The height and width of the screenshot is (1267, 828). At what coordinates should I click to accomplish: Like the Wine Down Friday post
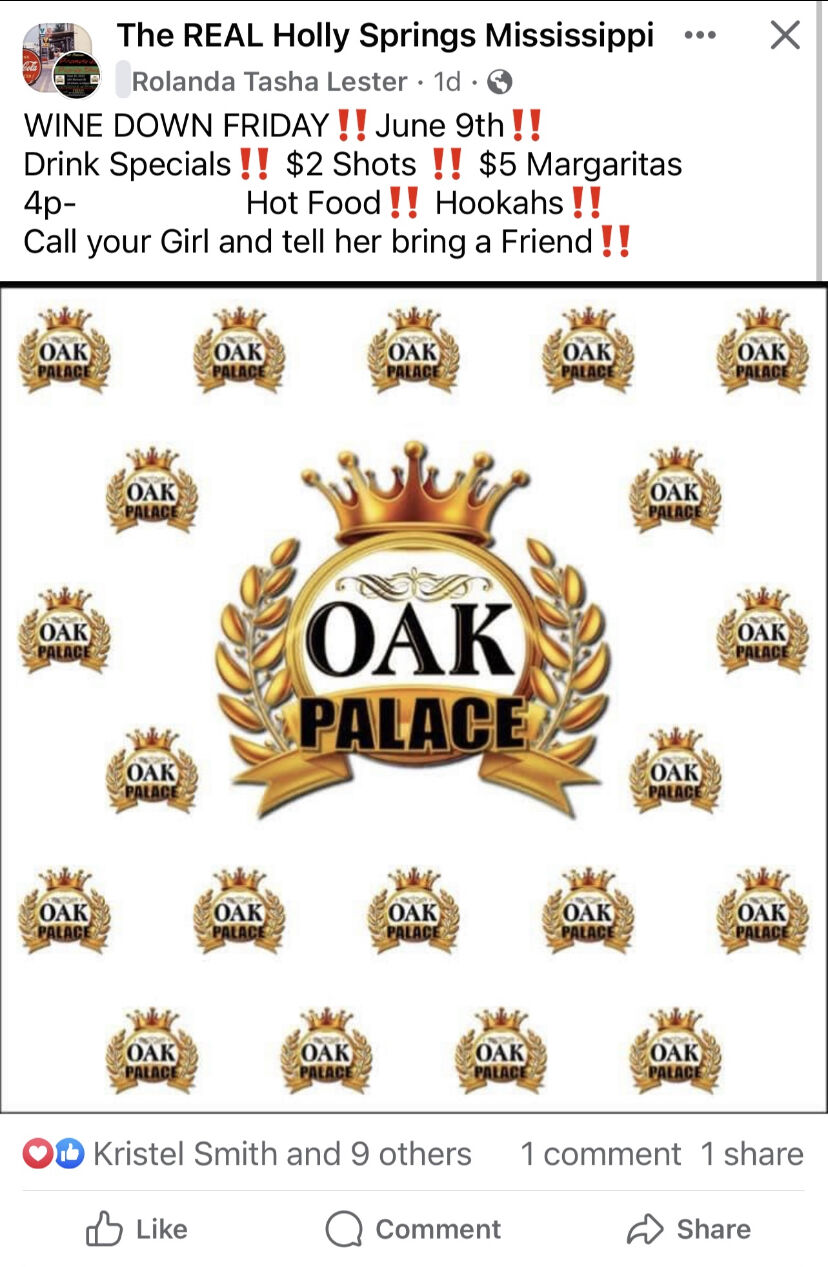137,1229
